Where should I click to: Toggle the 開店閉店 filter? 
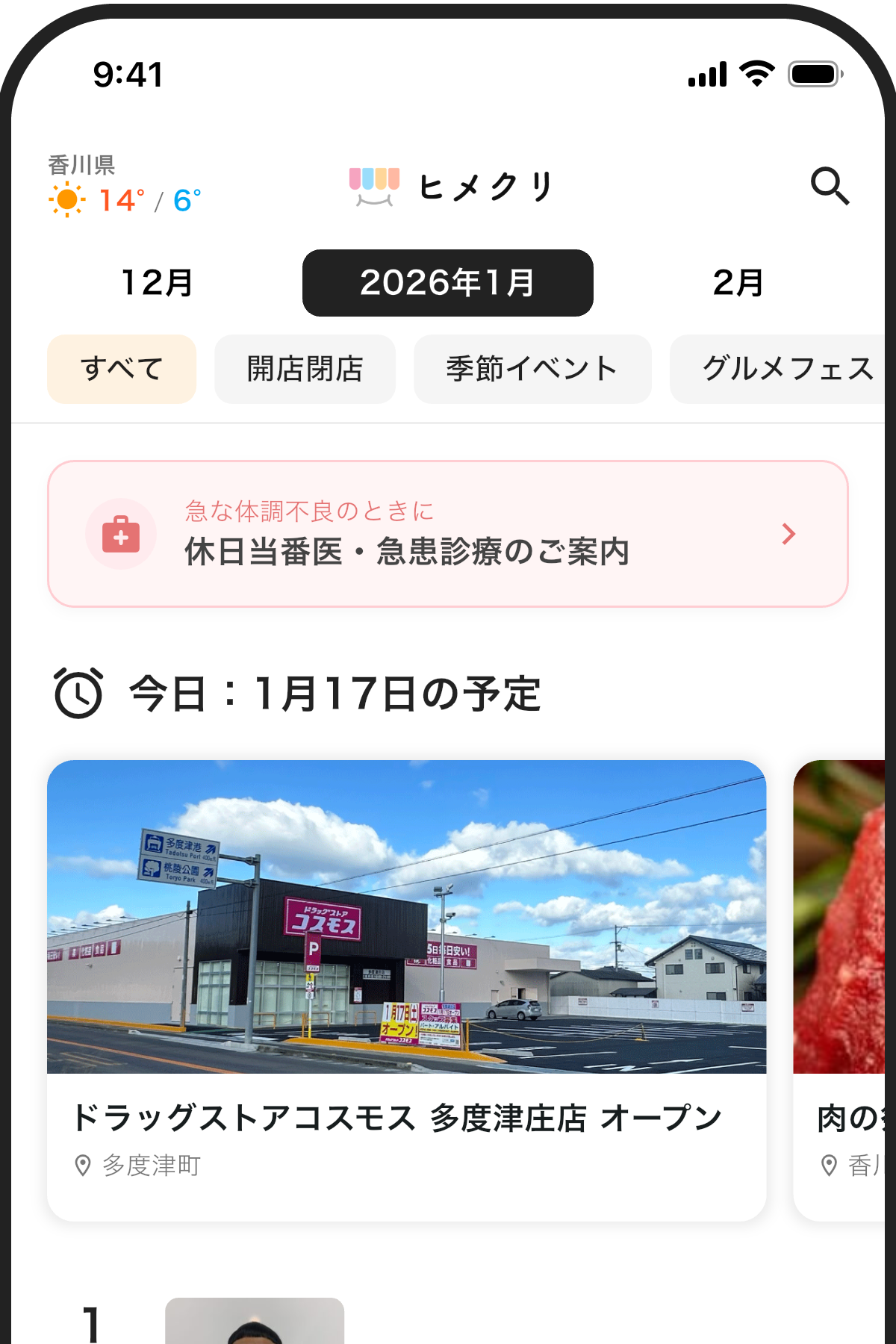(305, 368)
